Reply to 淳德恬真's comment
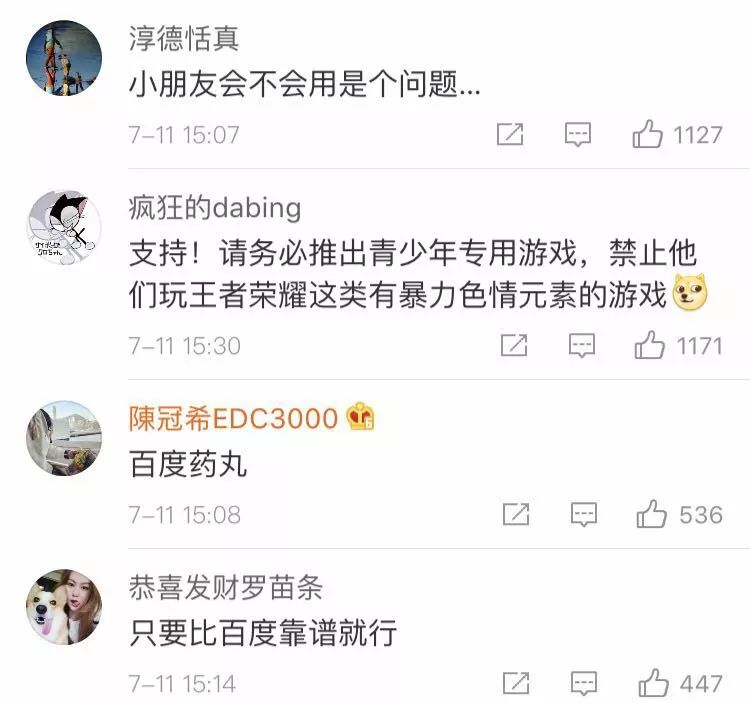Screen dimensions: 750x705 click(578, 134)
